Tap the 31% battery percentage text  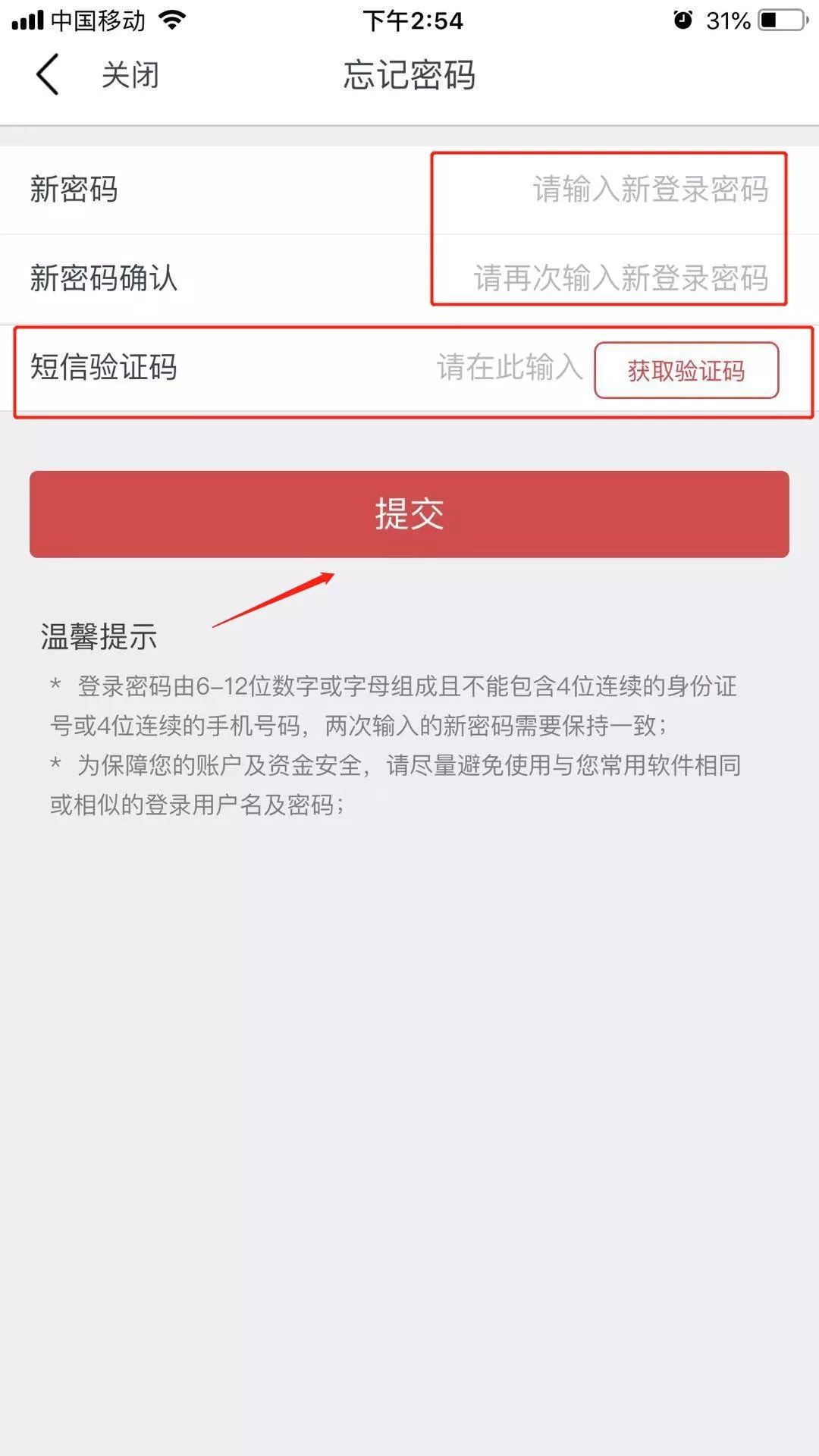pos(730,20)
